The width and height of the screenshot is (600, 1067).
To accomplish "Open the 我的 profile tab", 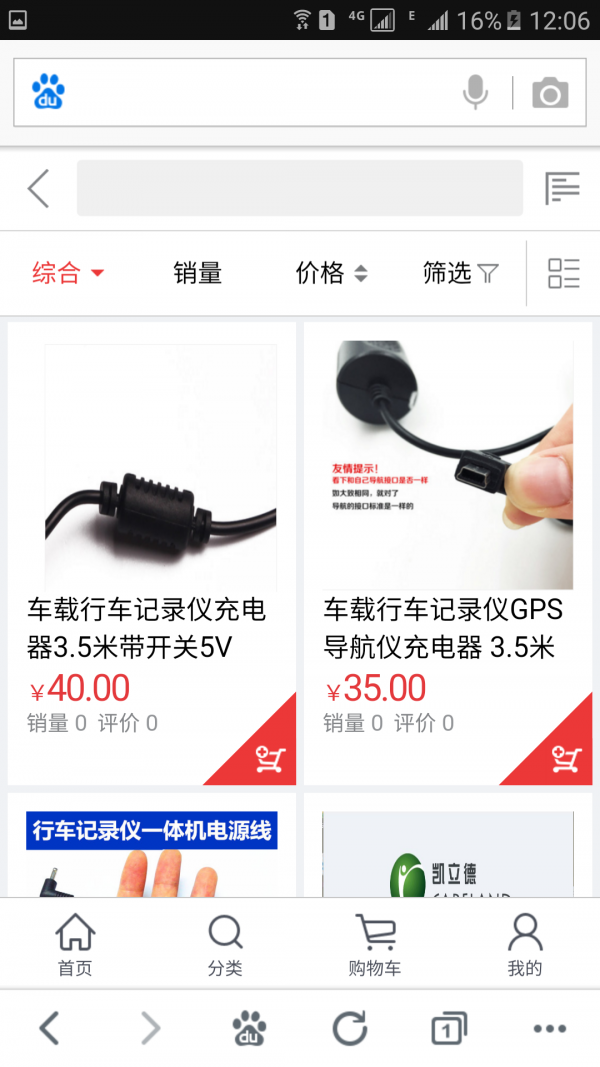I will point(524,945).
